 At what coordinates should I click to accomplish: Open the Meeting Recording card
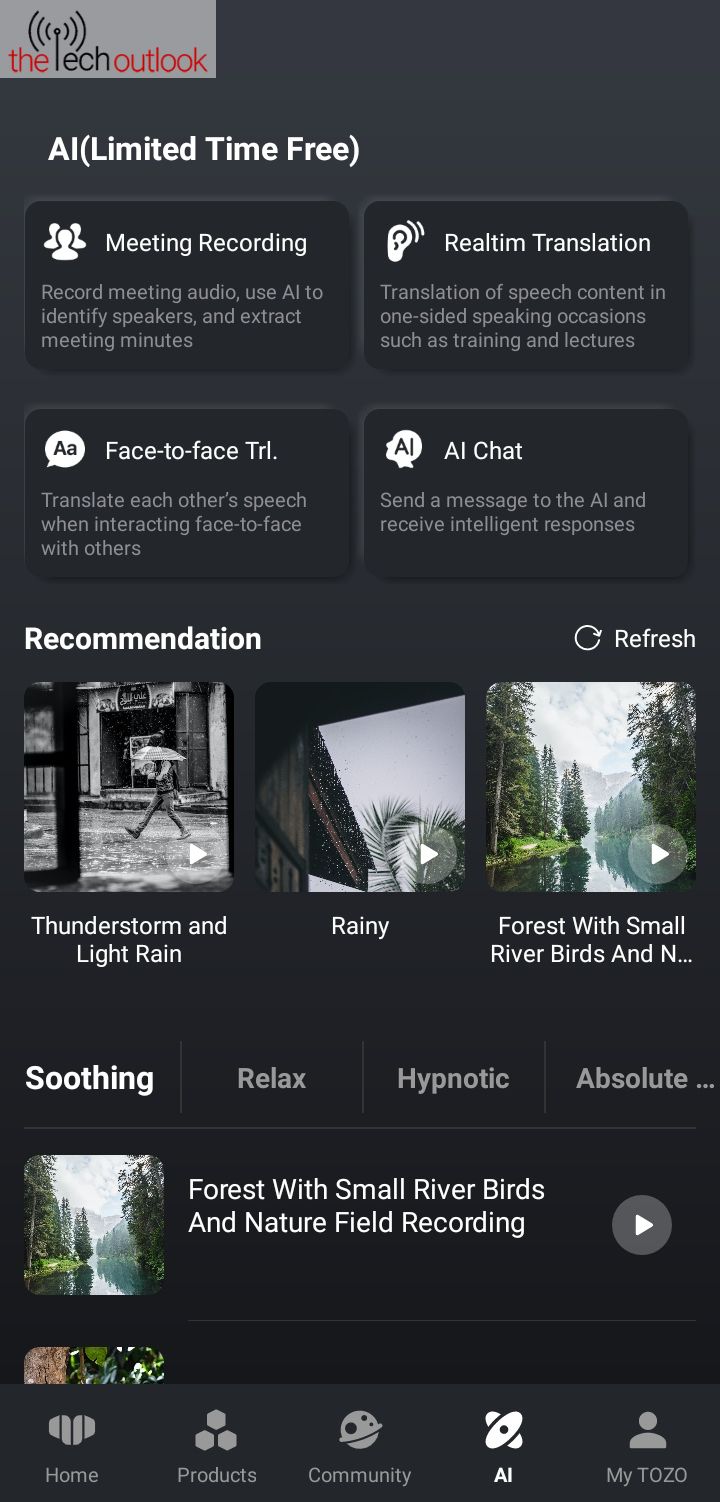[x=187, y=285]
